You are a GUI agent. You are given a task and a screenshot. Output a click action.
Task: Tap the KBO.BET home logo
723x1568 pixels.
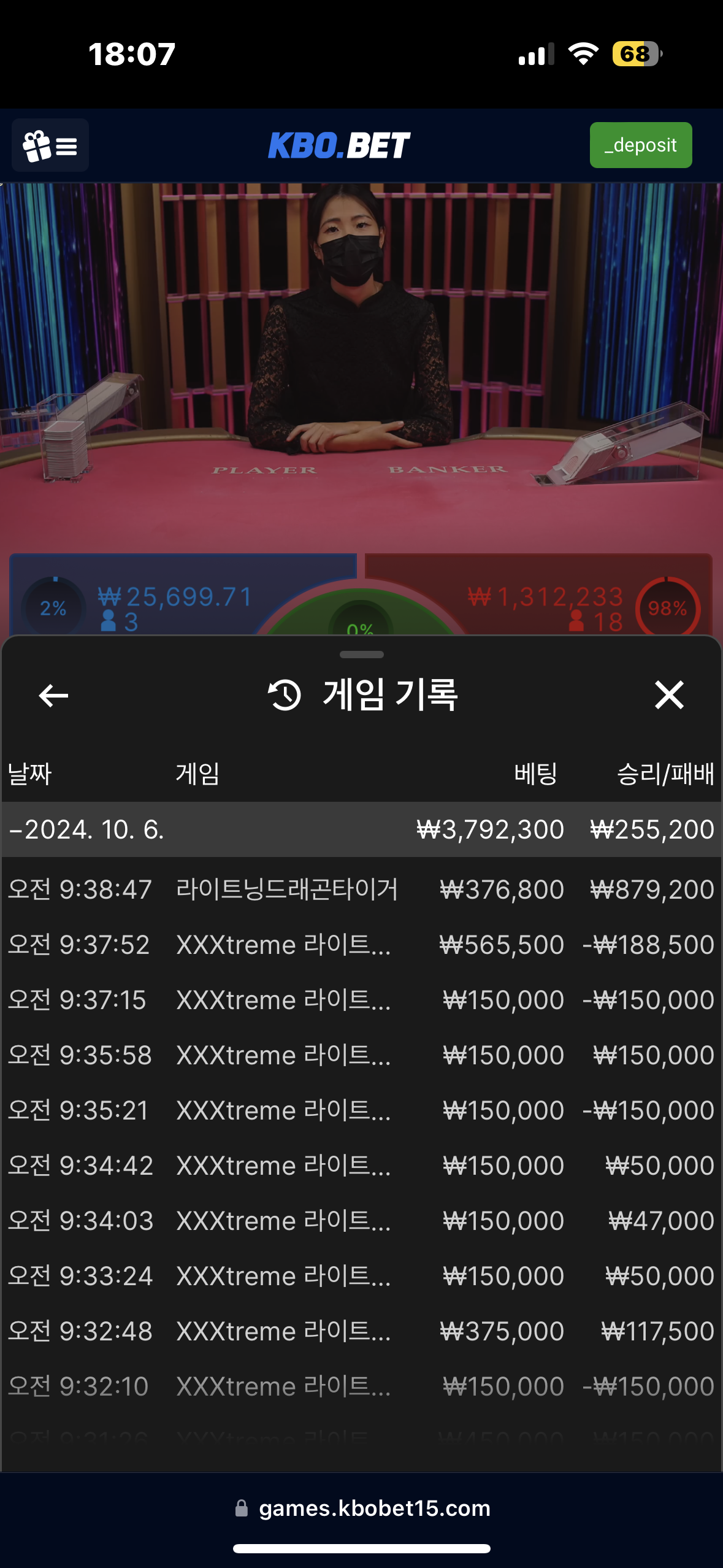click(339, 145)
